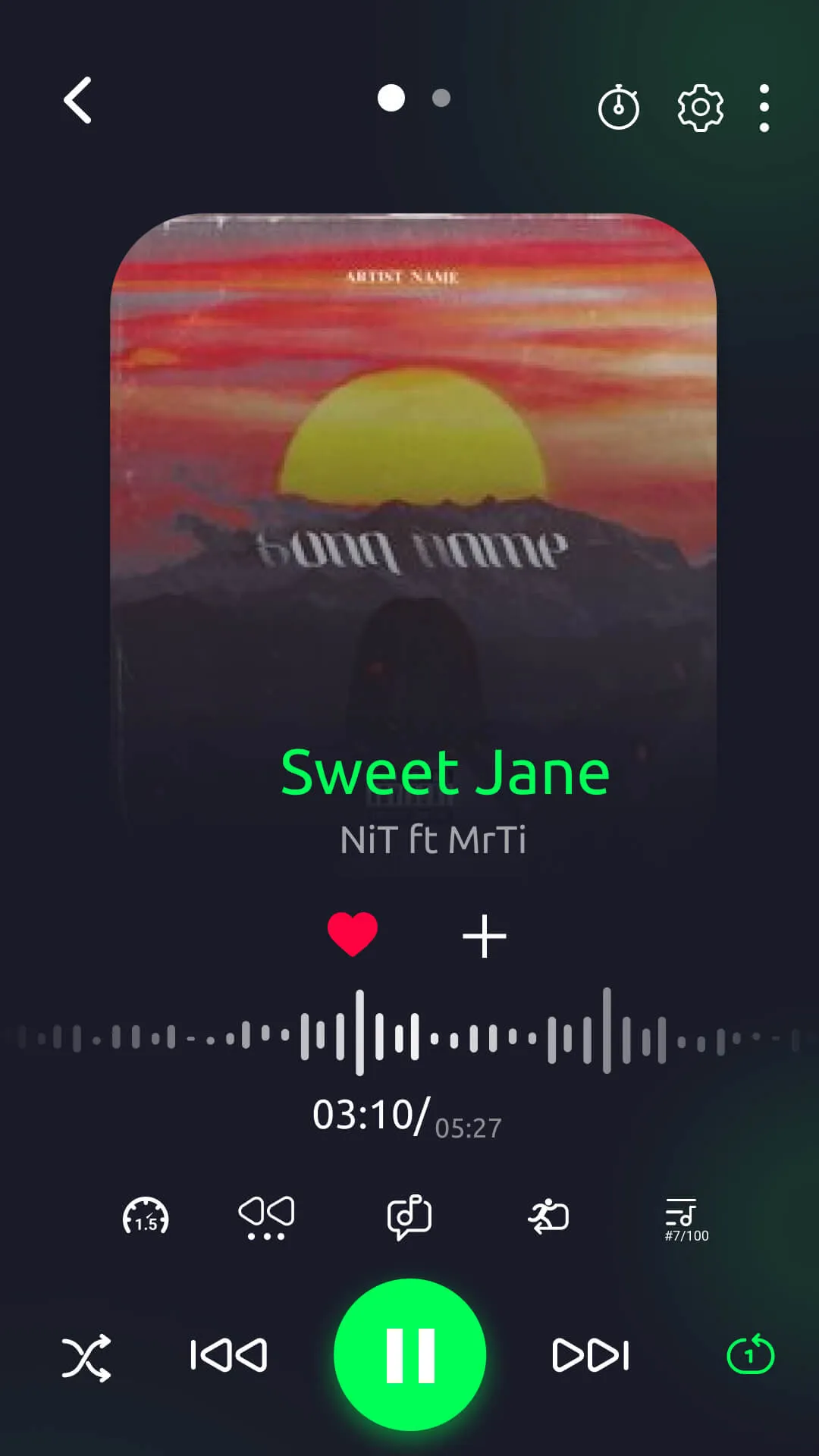Pause the song with the green button

click(409, 1355)
